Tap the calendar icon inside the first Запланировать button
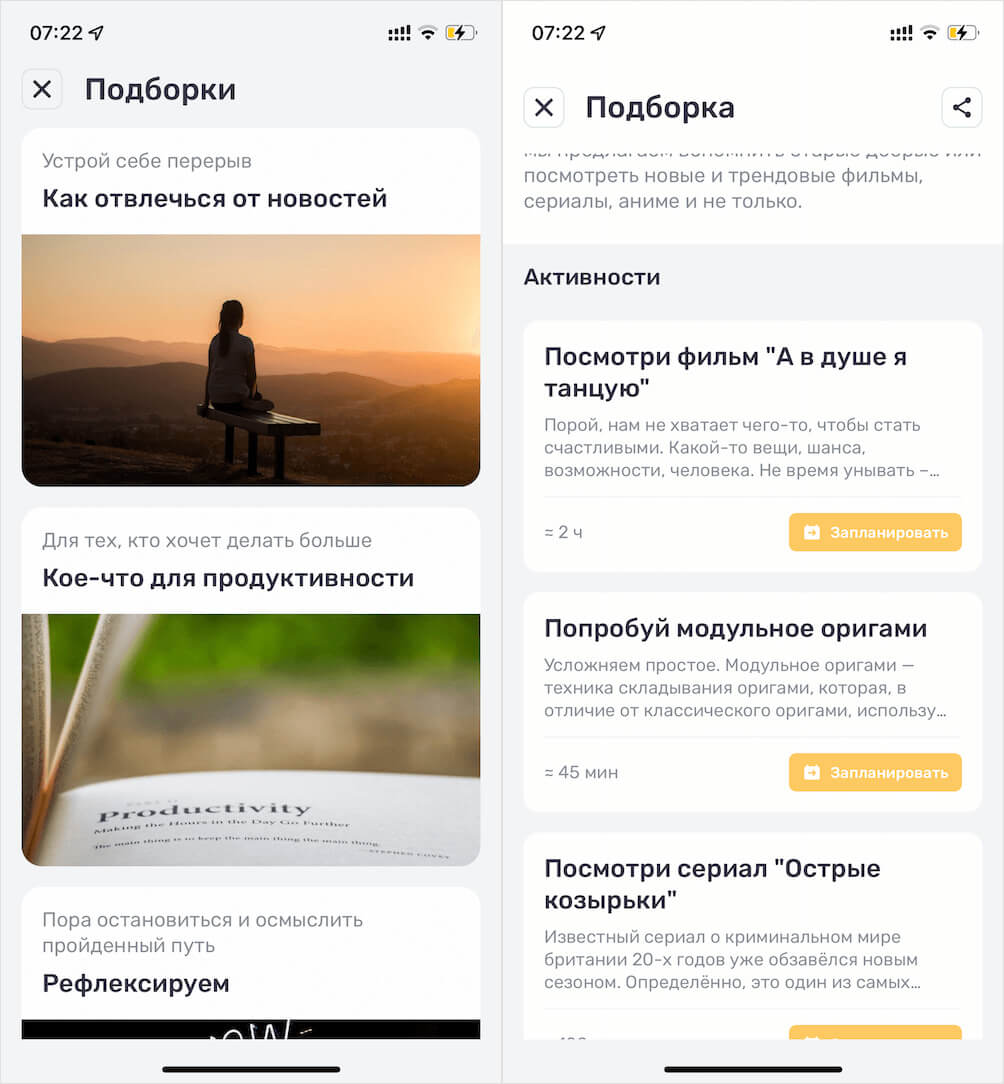1004x1084 pixels. (x=811, y=532)
